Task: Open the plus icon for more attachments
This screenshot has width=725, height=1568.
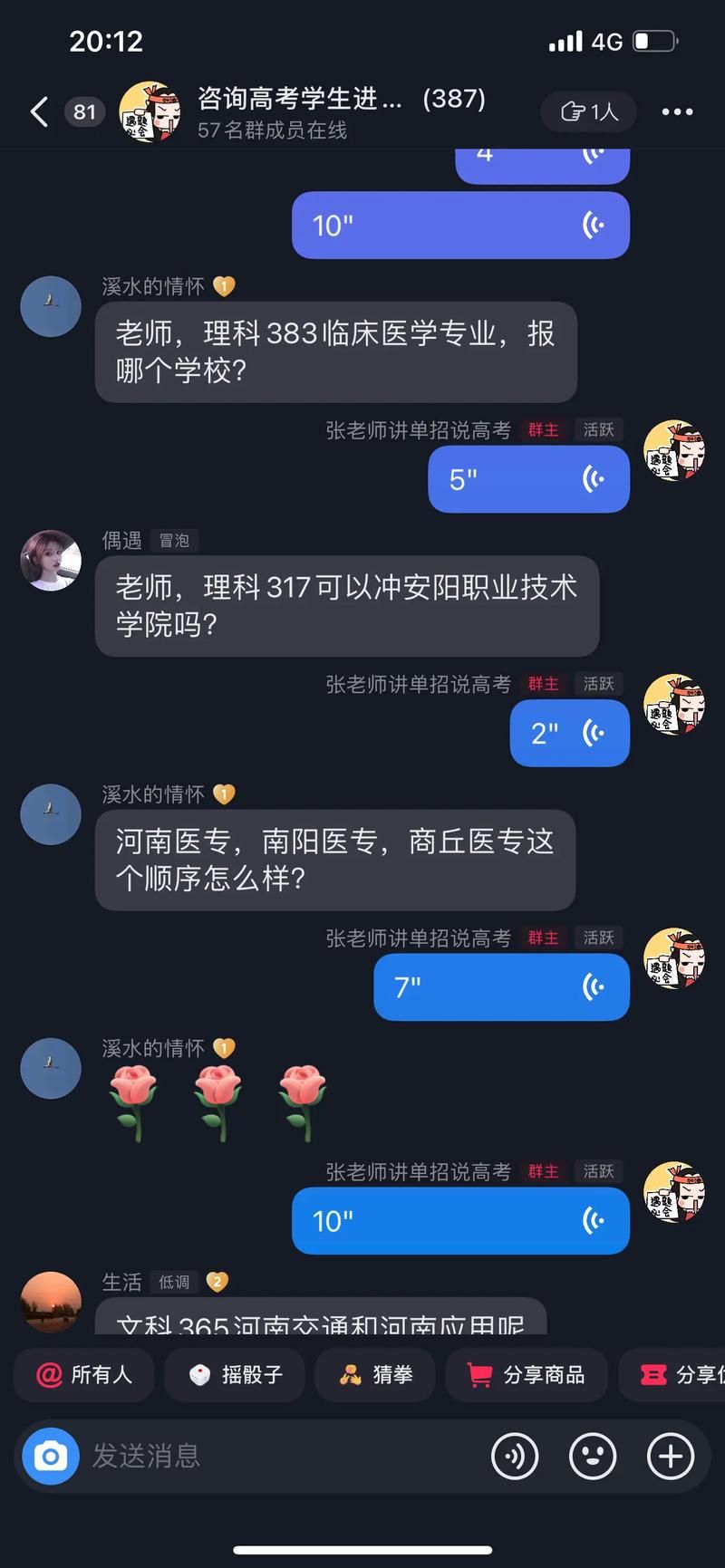Action: pos(670,1456)
